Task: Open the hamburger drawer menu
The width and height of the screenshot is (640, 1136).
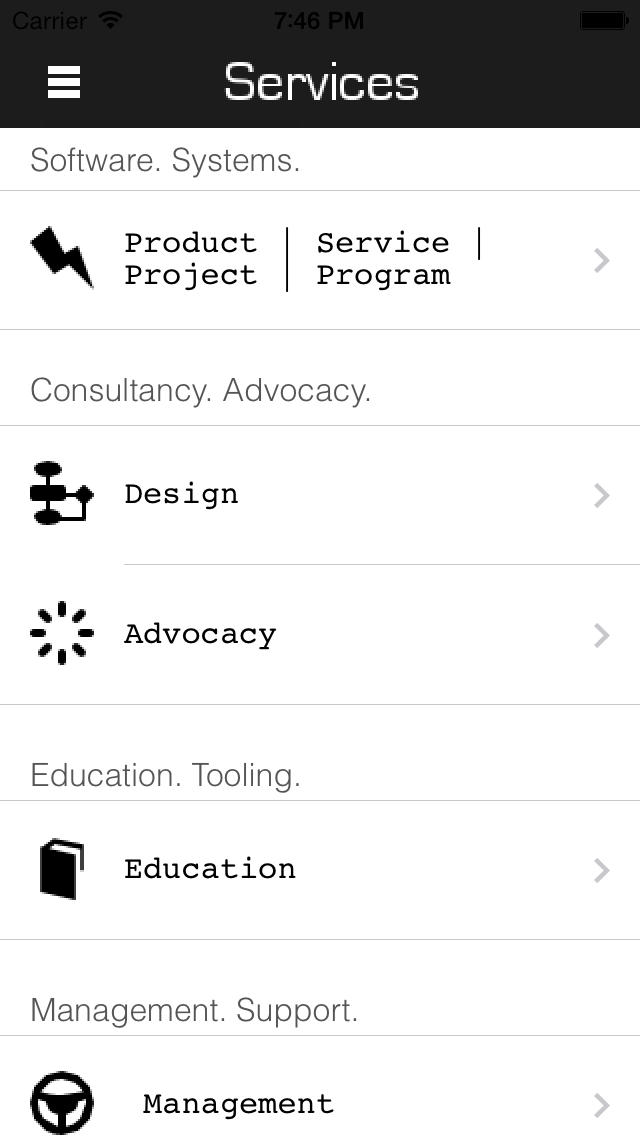Action: (x=64, y=82)
